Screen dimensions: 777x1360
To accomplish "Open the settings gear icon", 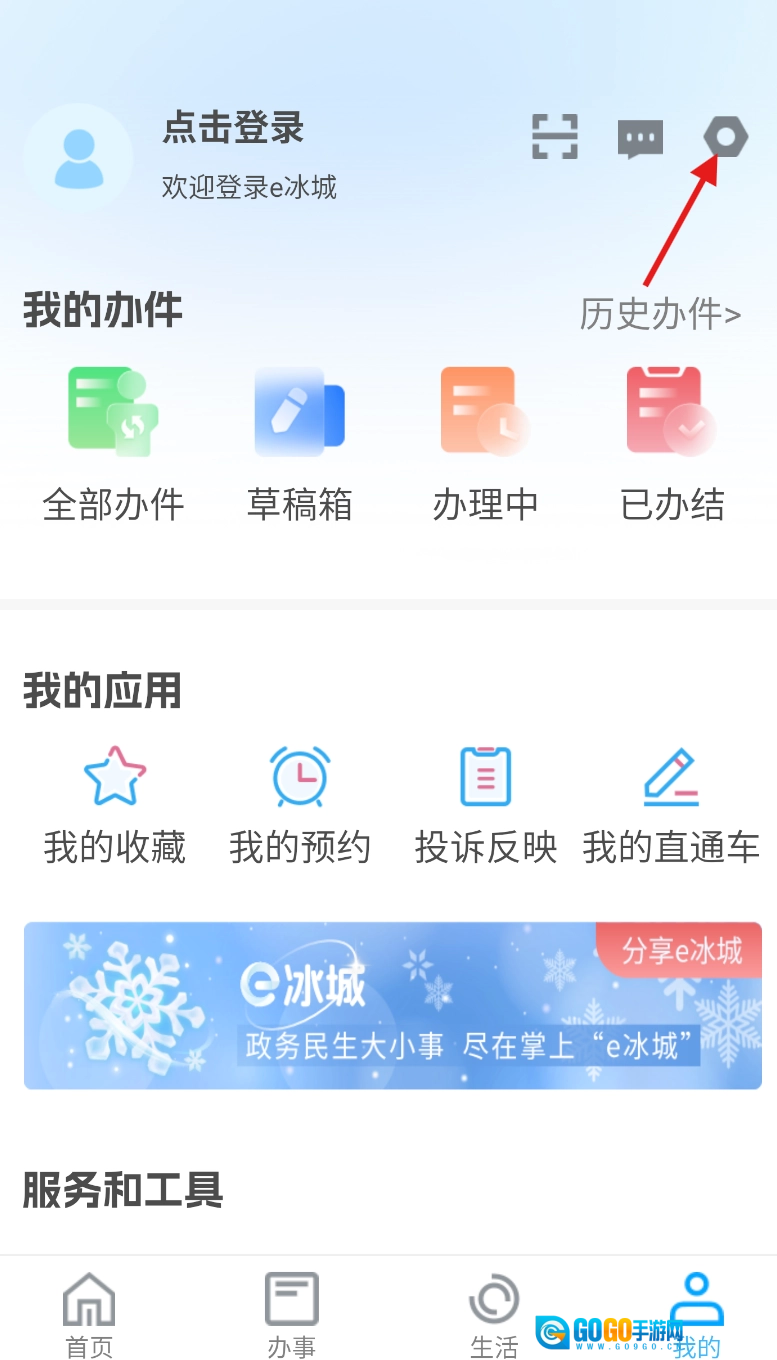I will pyautogui.click(x=725, y=137).
